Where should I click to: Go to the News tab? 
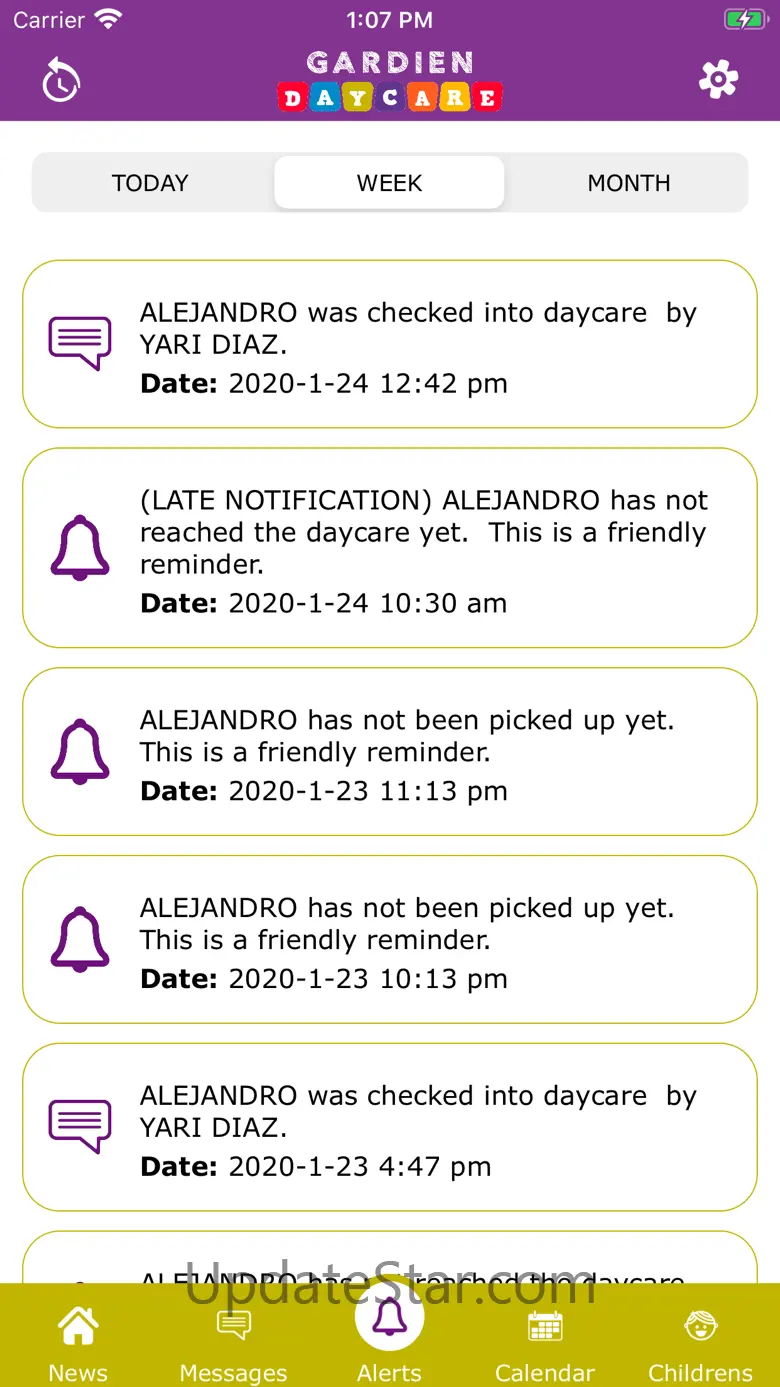(78, 1342)
